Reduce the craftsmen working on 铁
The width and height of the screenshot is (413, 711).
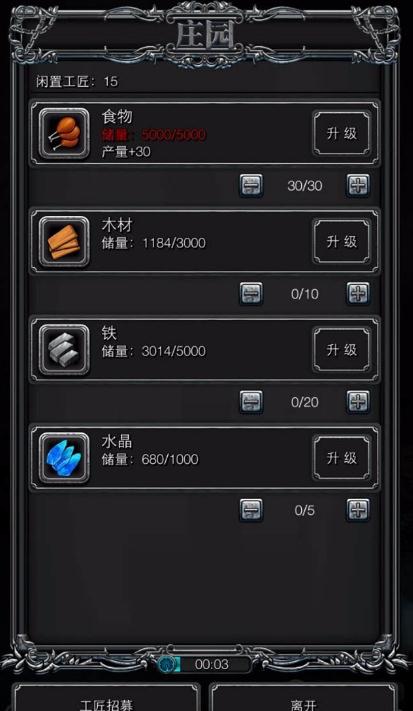coord(251,402)
